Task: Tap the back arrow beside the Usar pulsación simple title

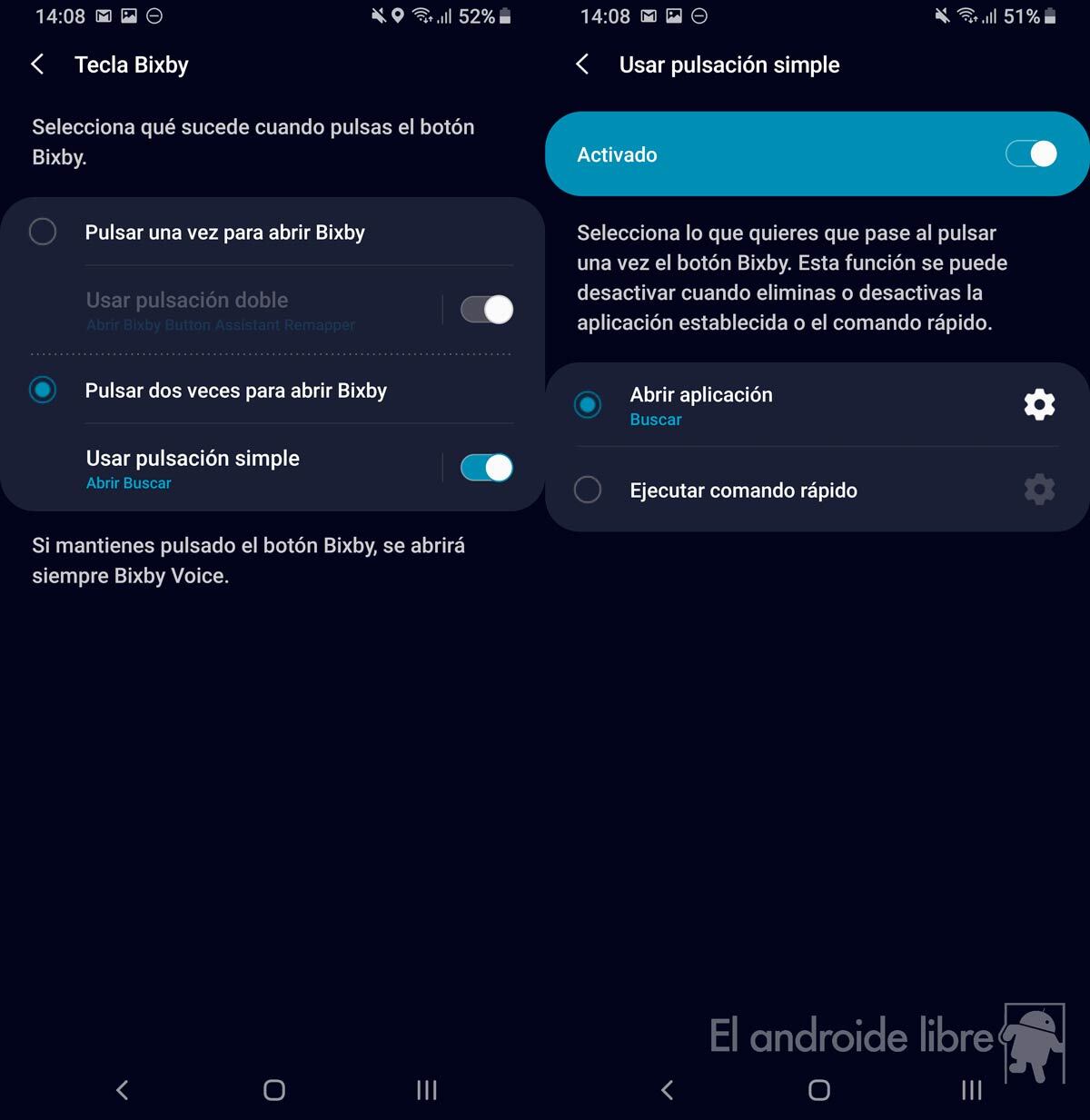Action: point(582,64)
